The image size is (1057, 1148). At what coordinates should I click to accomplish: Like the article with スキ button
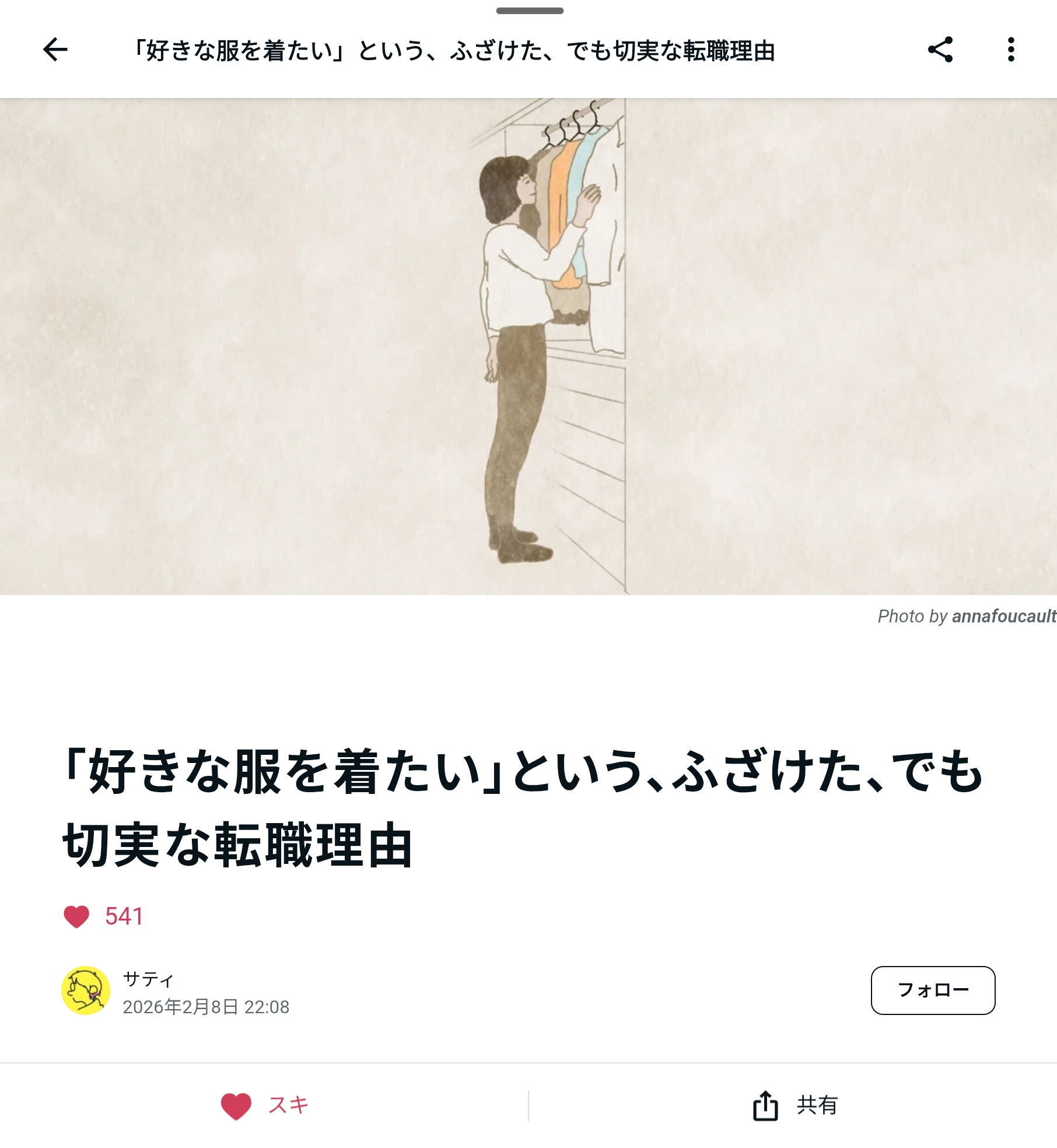click(x=265, y=1105)
